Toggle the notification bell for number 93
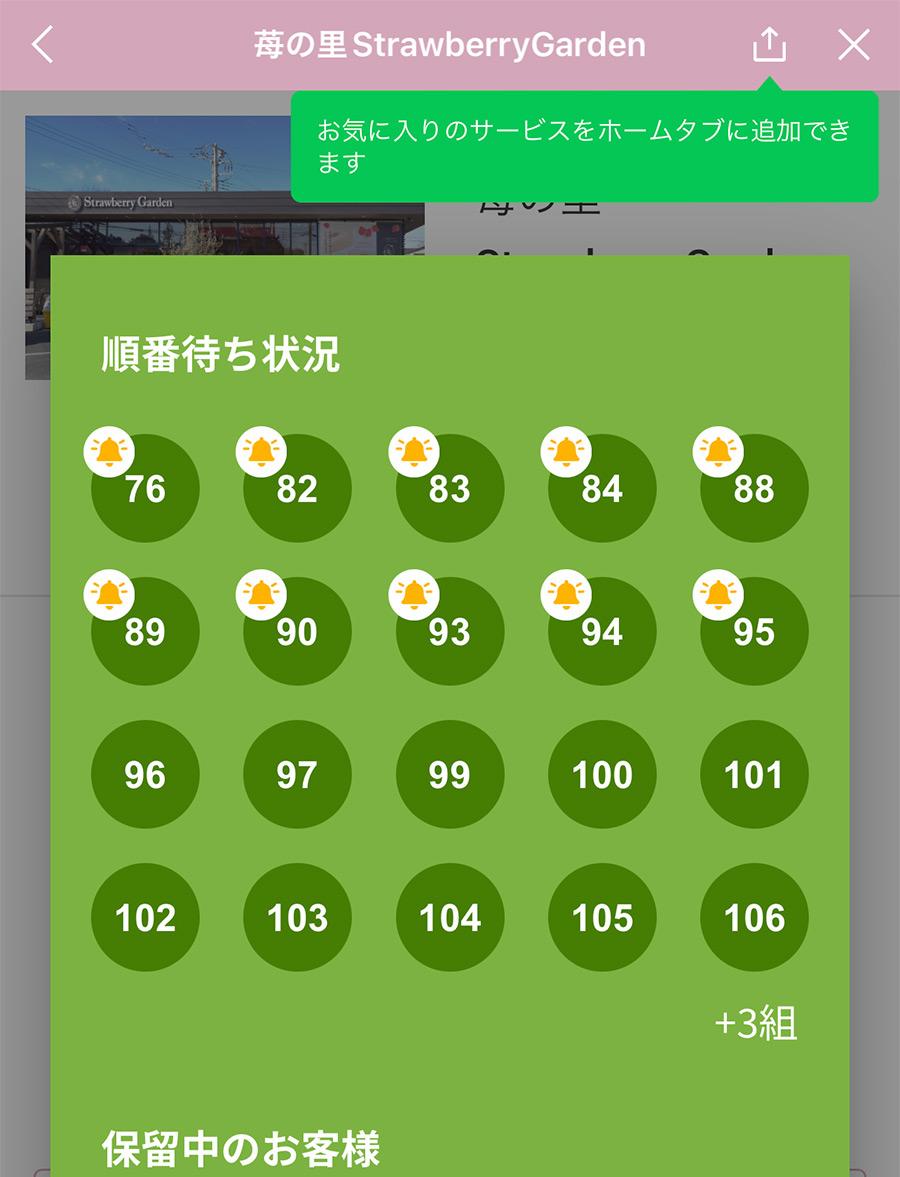This screenshot has height=1177, width=900. 414,593
